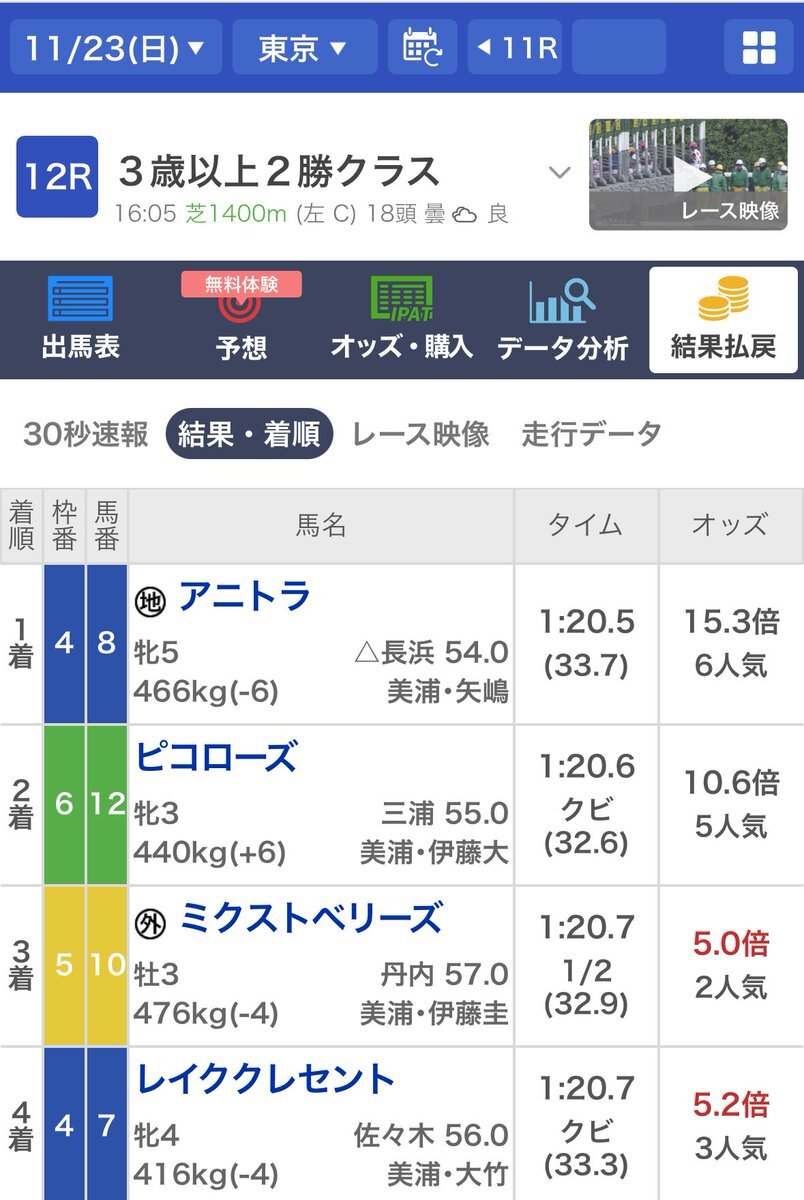Screen dimensions: 804x1200
Task: Select the 結果・着順 sub-tab
Action: [249, 434]
